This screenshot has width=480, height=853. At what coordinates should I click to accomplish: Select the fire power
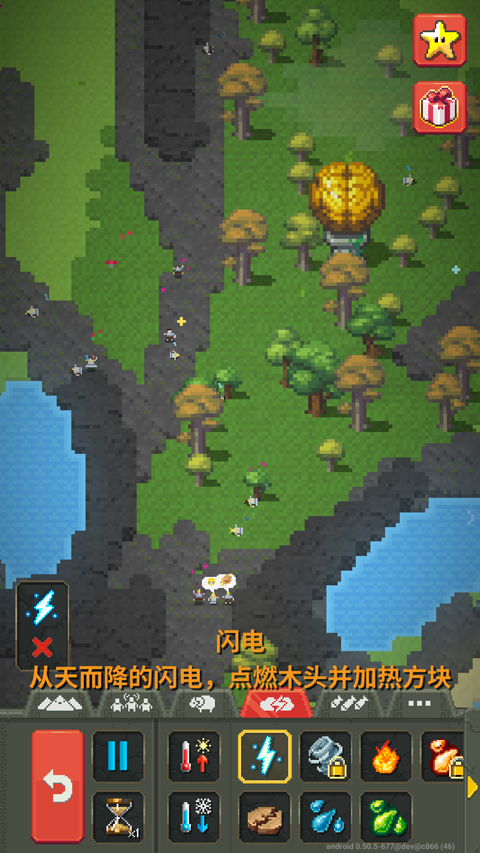click(386, 756)
